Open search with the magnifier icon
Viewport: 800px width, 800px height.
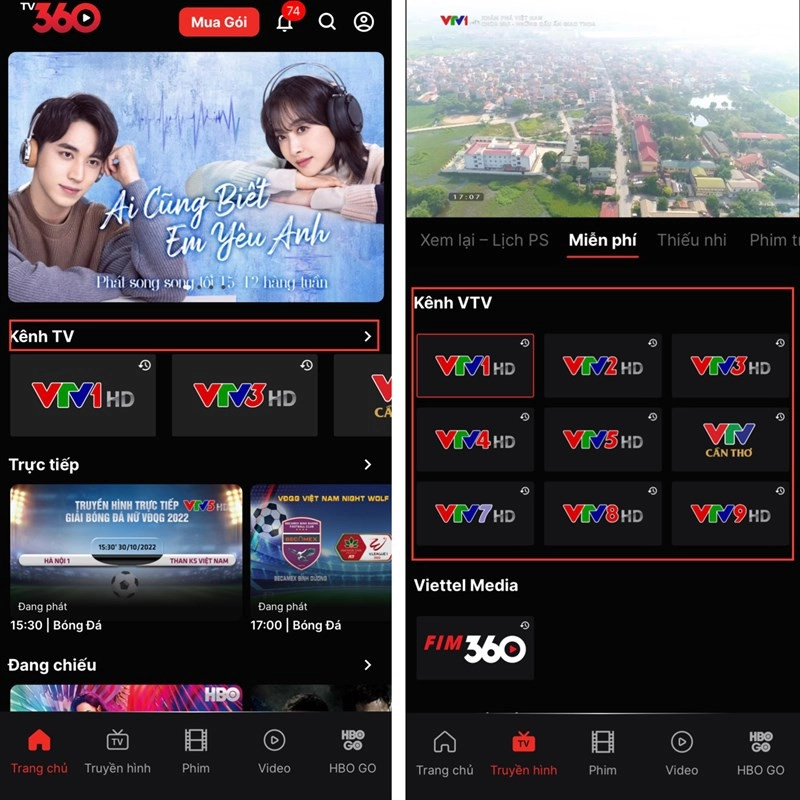[x=327, y=22]
